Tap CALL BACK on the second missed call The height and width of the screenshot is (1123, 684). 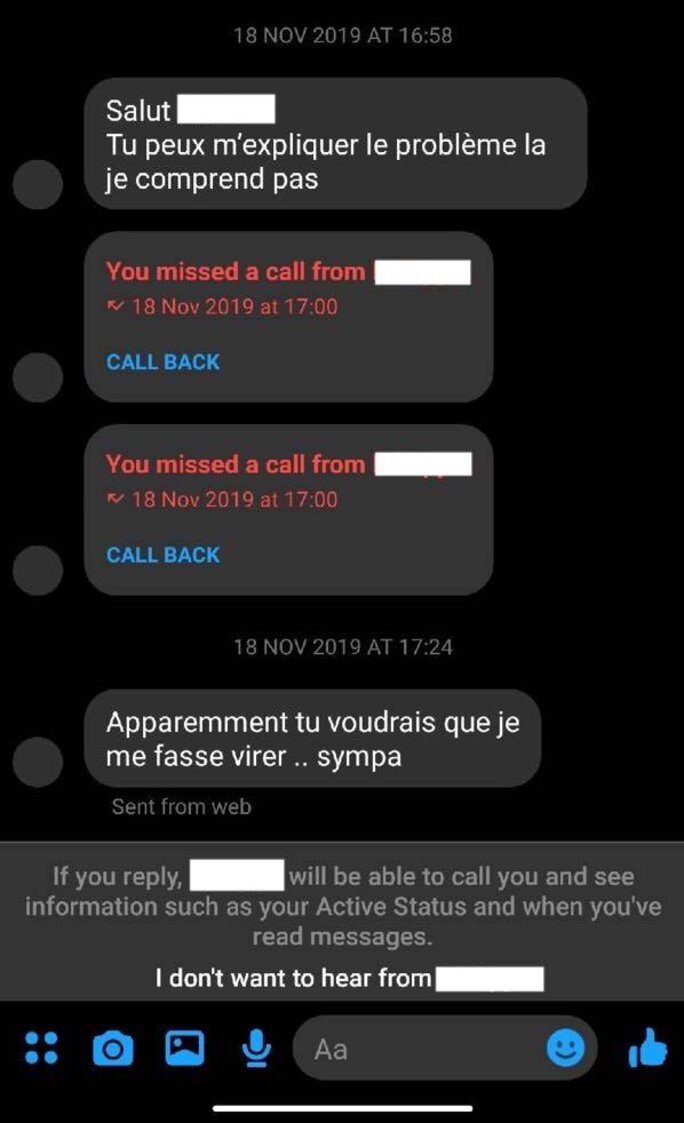click(x=163, y=555)
